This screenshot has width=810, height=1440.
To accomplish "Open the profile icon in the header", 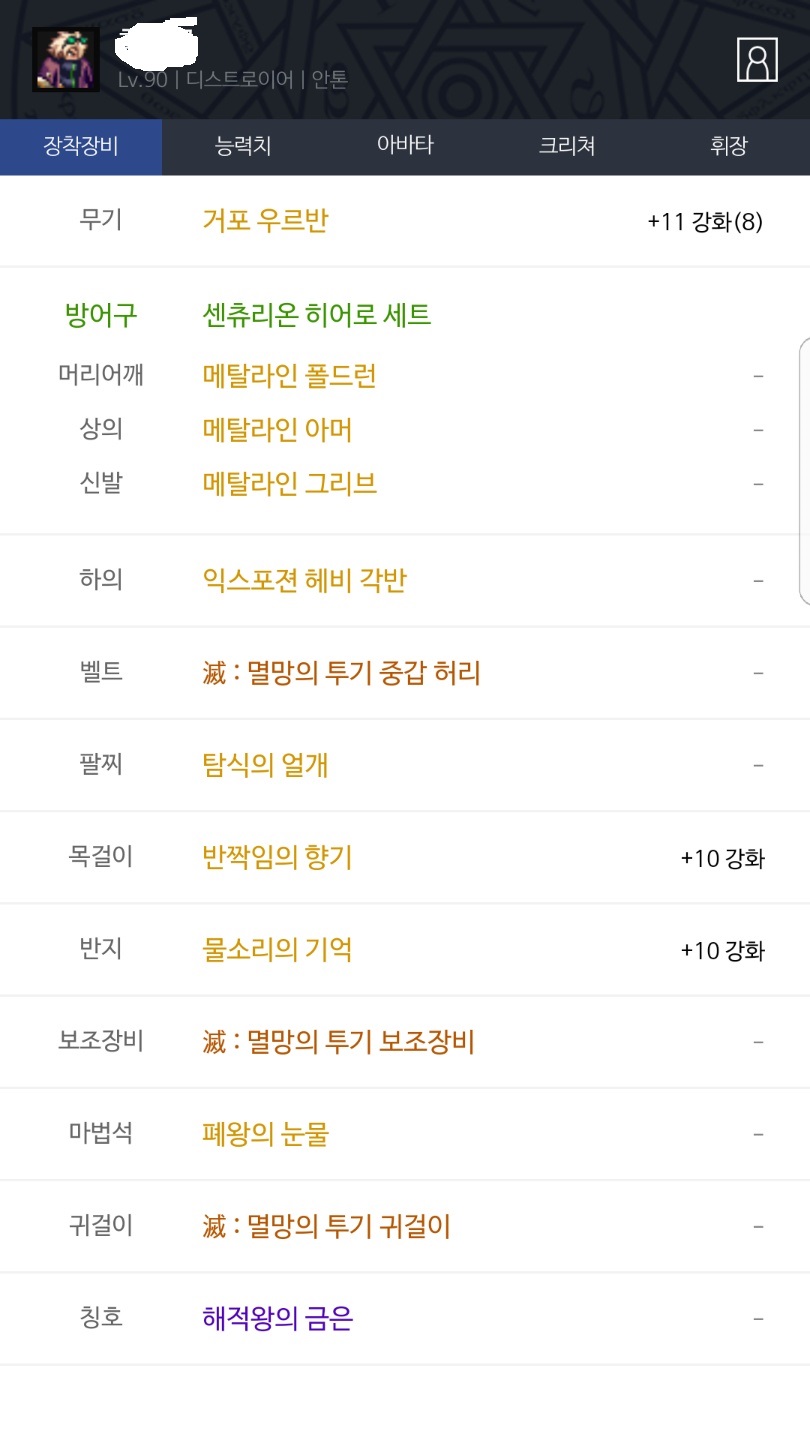I will [757, 60].
